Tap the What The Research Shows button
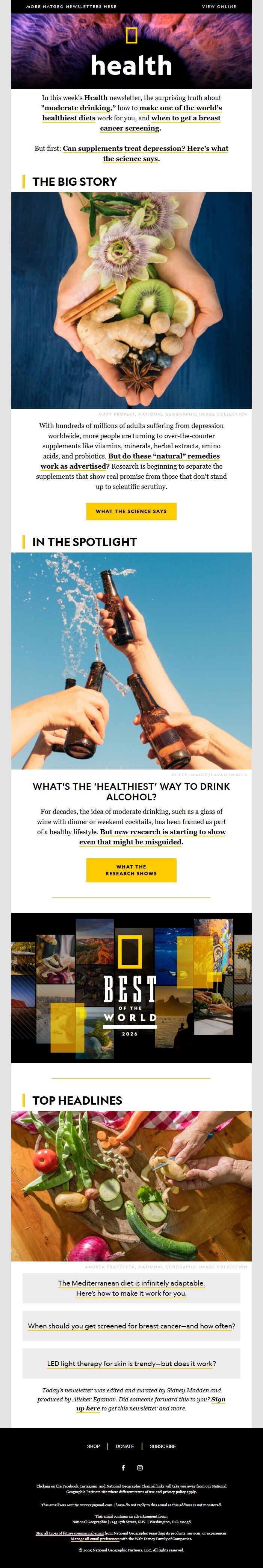263x1568 pixels. tap(131, 870)
